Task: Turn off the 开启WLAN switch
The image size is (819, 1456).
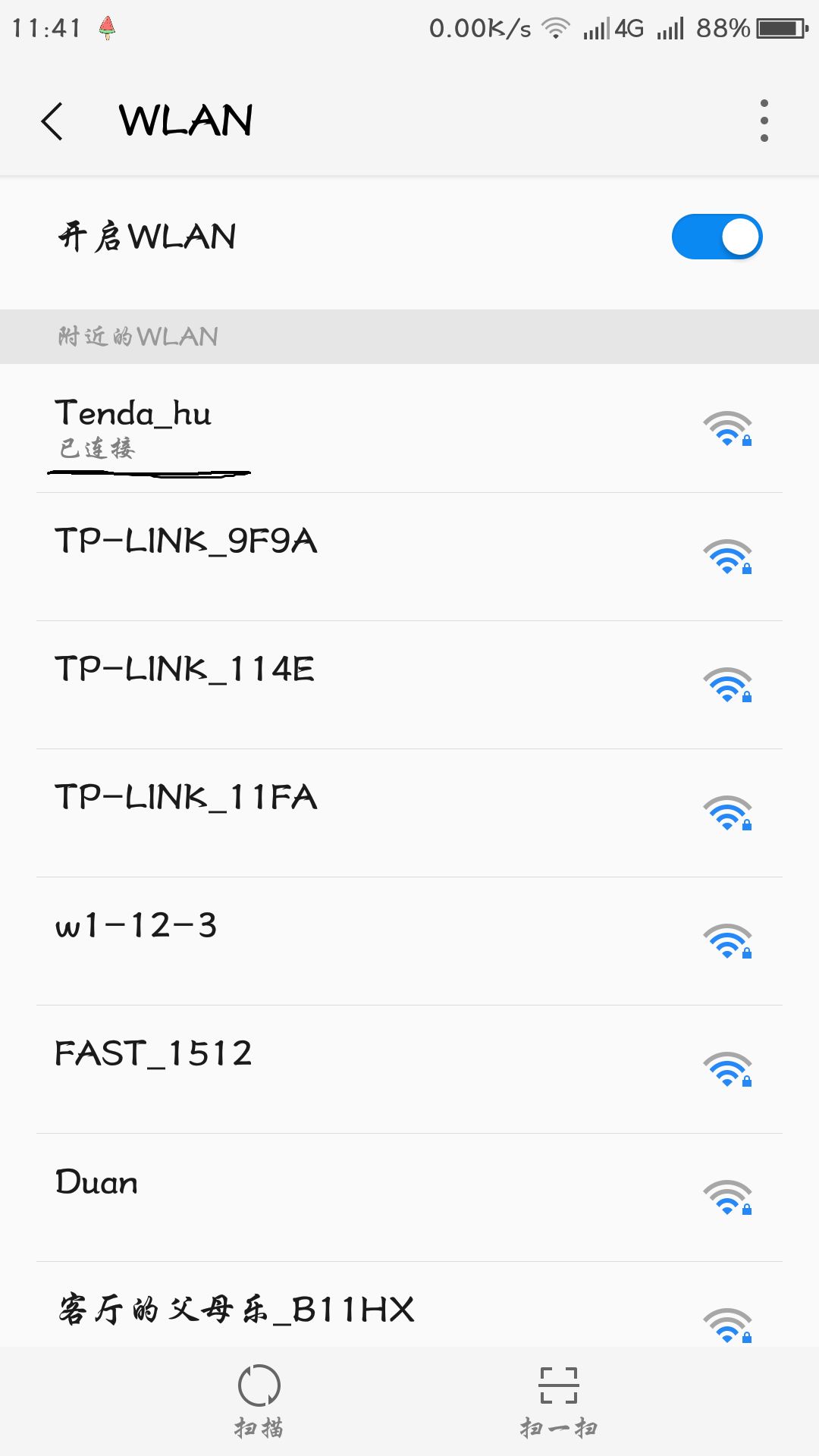Action: [x=717, y=237]
